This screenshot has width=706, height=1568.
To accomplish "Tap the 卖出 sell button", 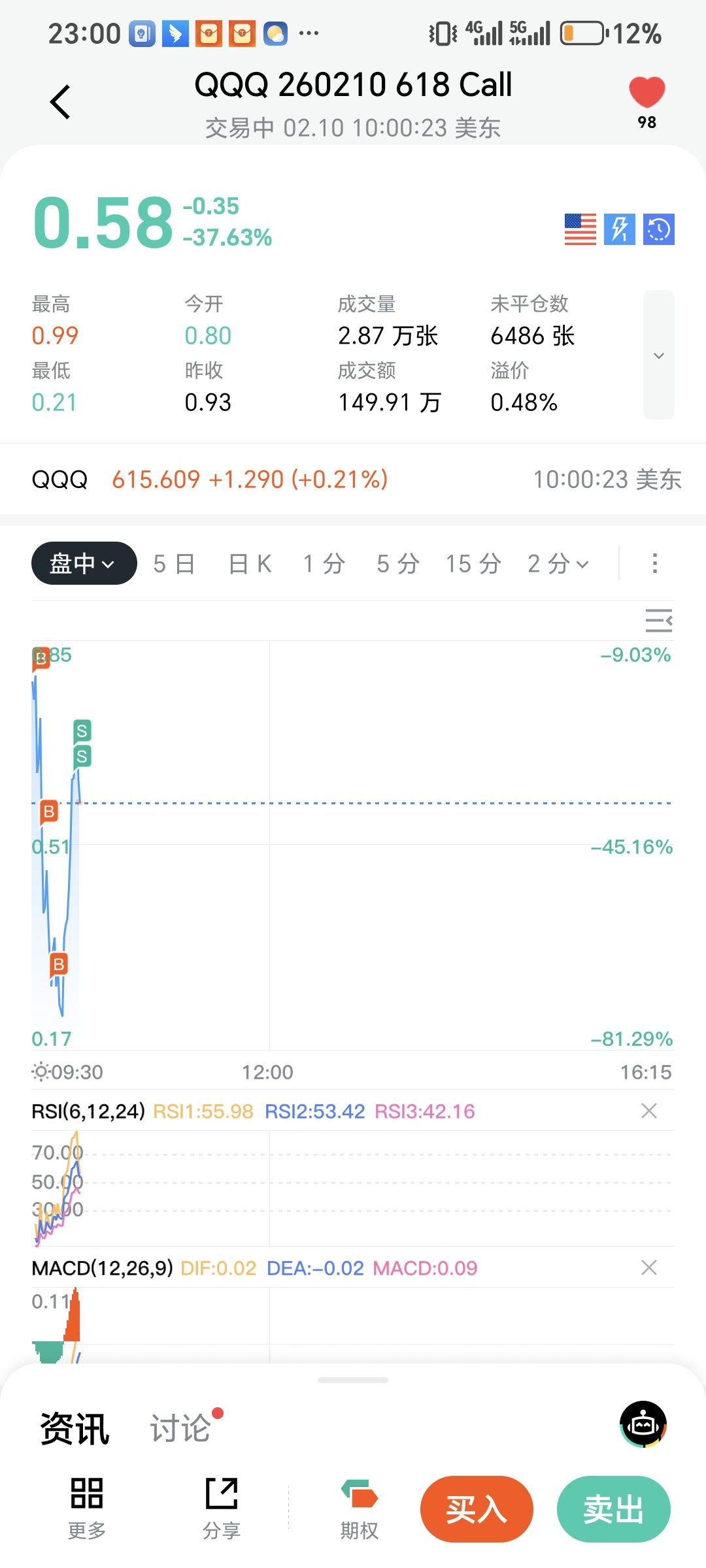I will pos(613,1509).
